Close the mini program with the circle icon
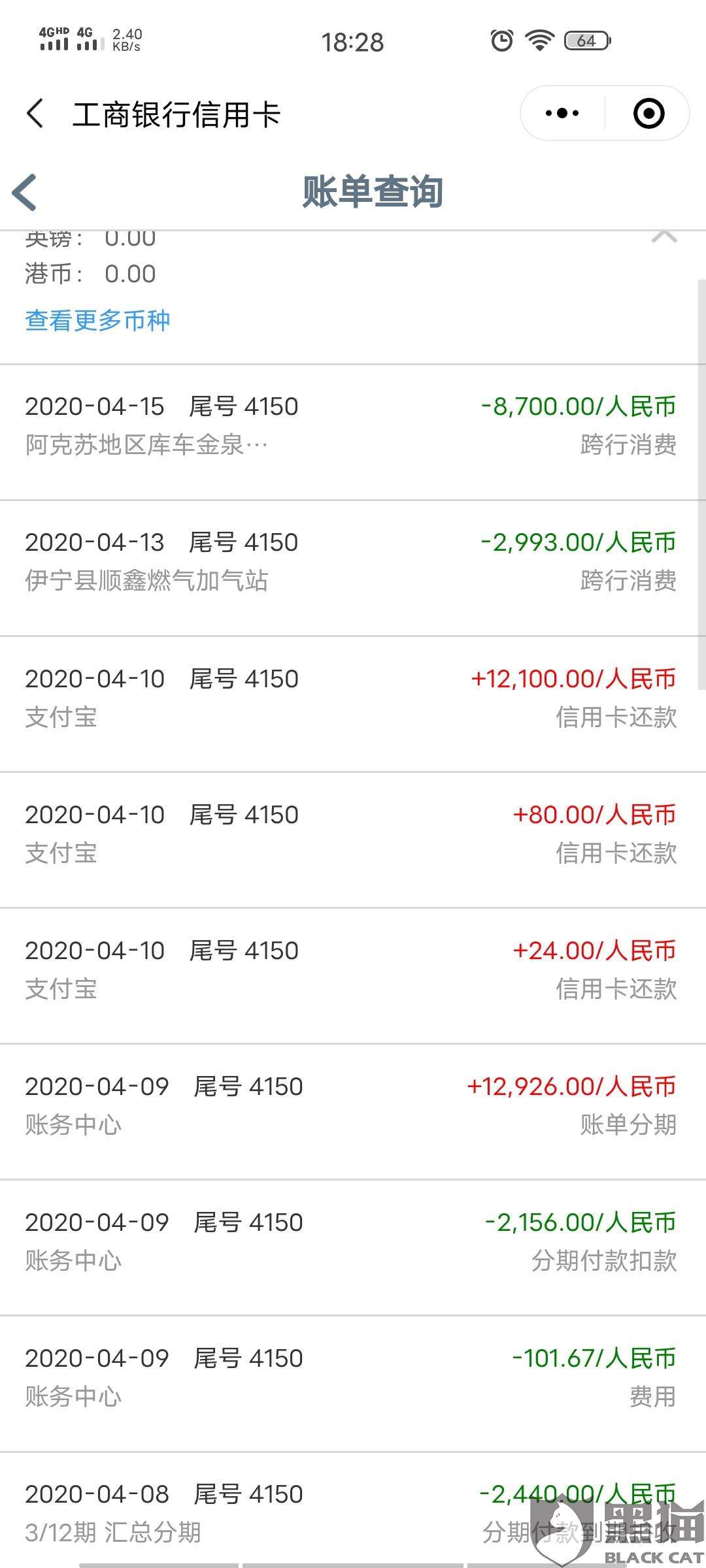The image size is (706, 1568). (648, 114)
